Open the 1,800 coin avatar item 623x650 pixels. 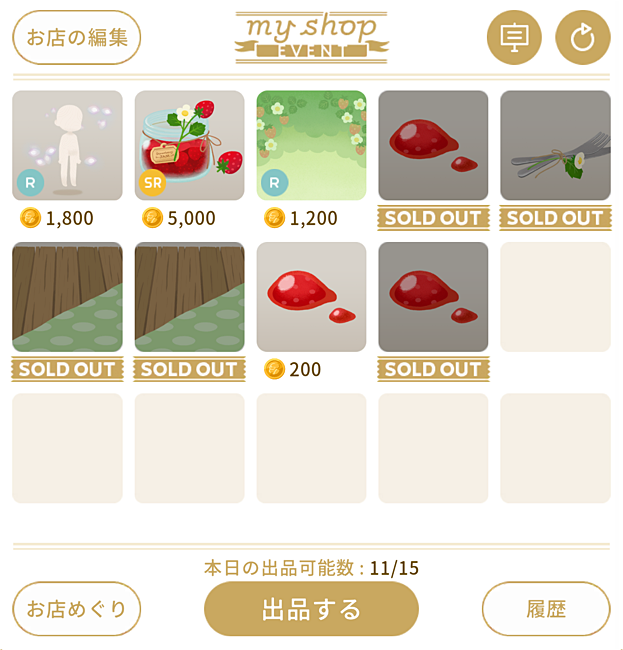coord(67,146)
